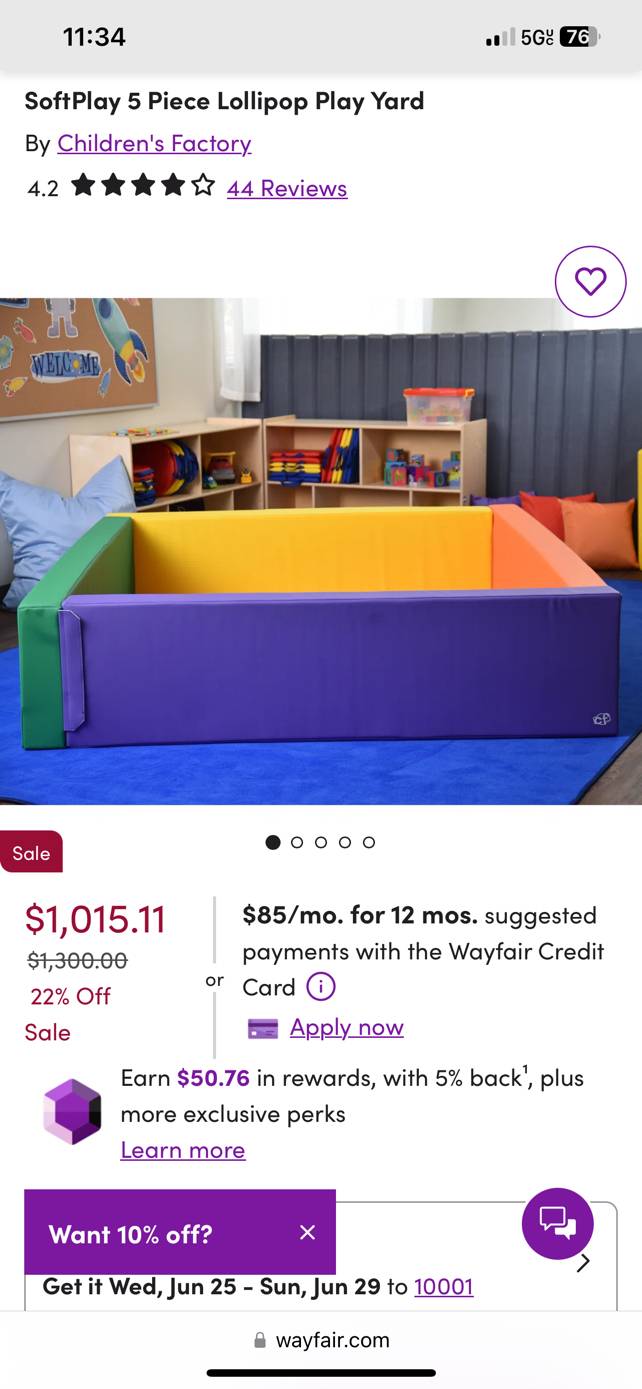The height and width of the screenshot is (1389, 642).
Task: Learn more about rewards perks
Action: (x=183, y=1150)
